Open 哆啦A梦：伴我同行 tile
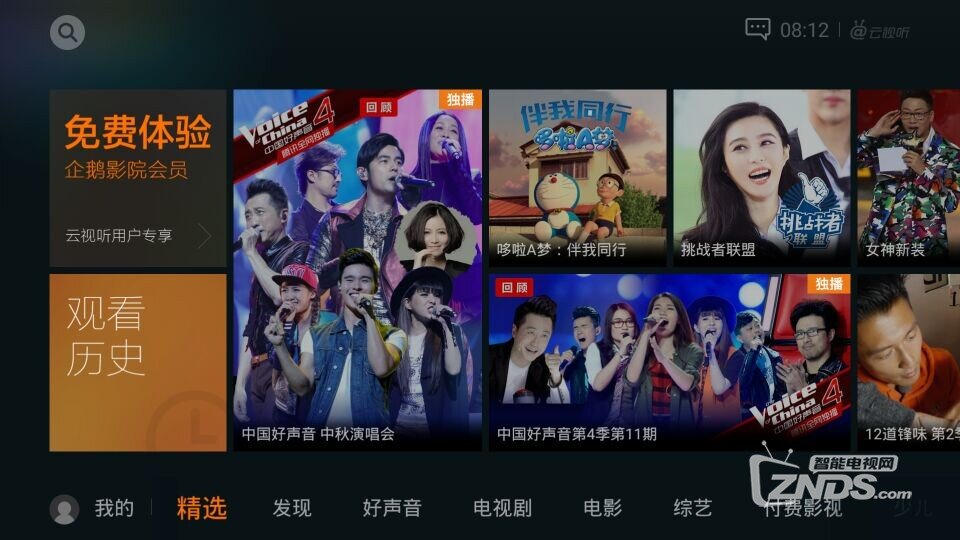The image size is (960, 540). [x=577, y=177]
